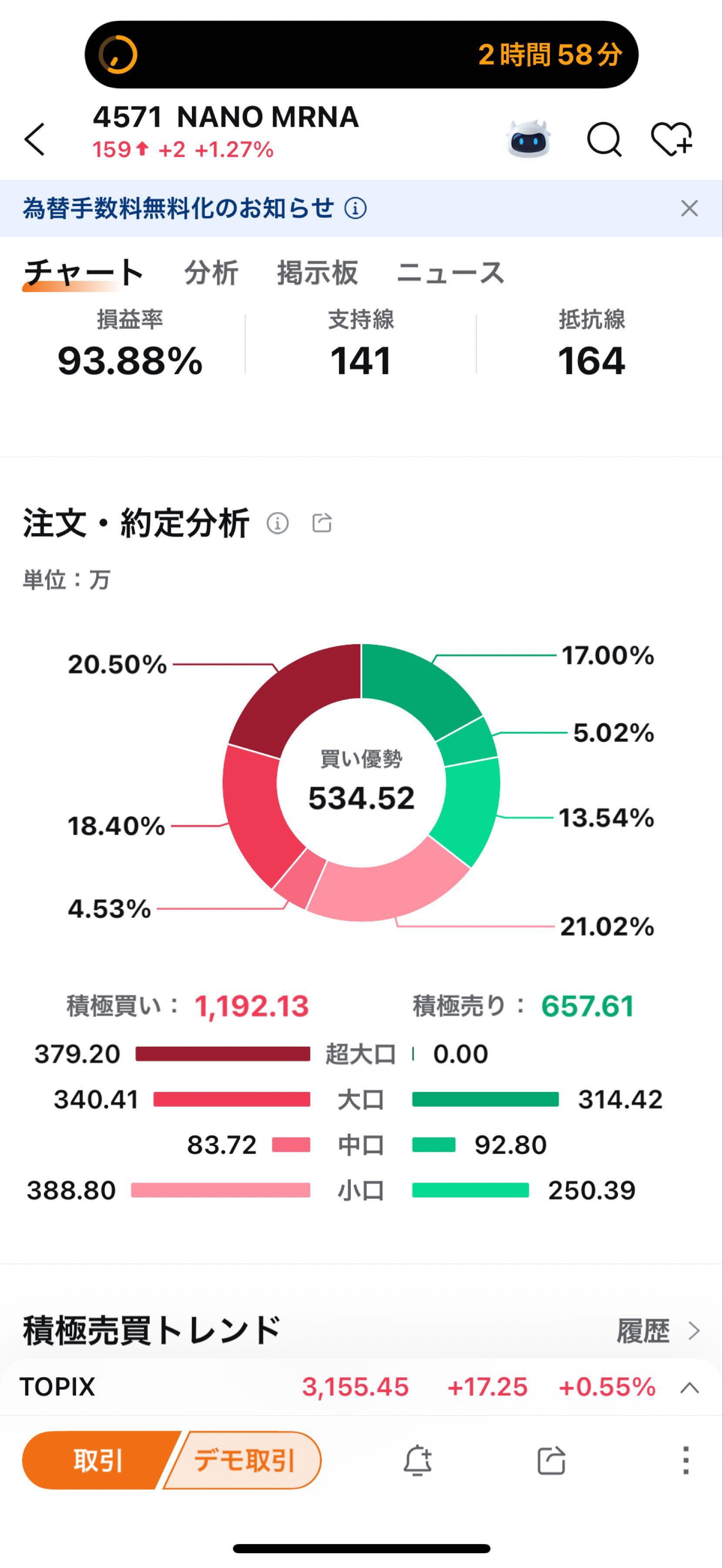Set a price alert with the bell
Viewport: 723px width, 1568px height.
(418, 1461)
